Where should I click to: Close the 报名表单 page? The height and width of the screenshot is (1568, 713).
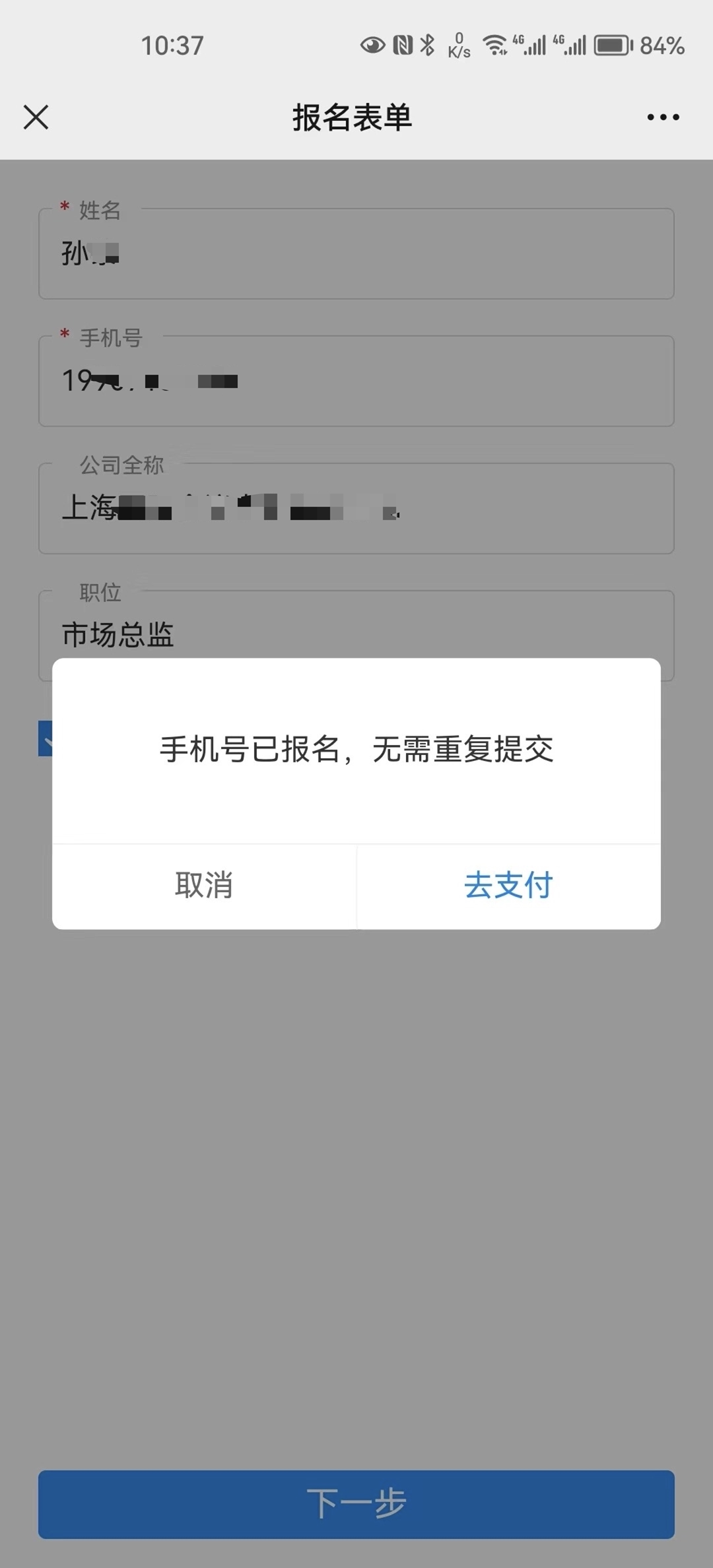tap(36, 117)
